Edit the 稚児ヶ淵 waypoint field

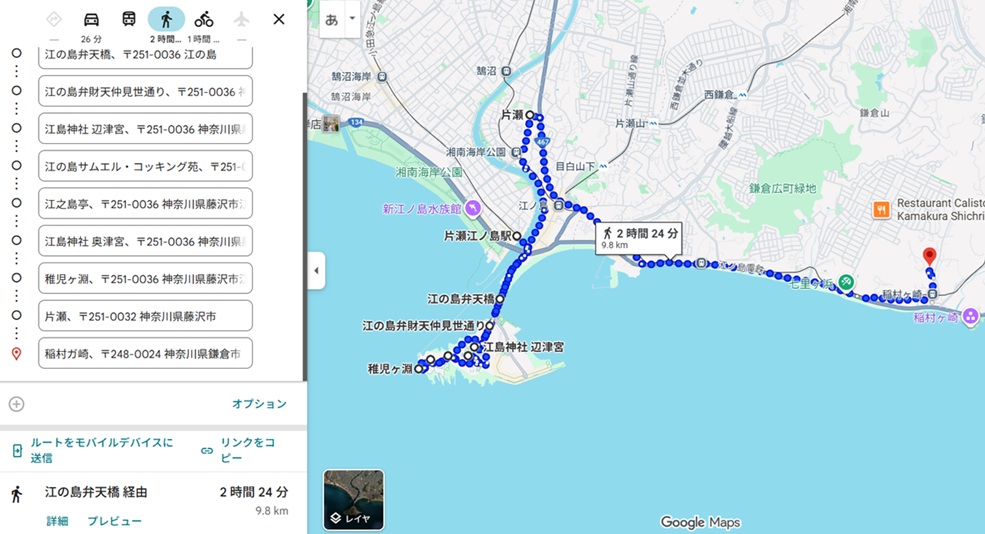[145, 278]
